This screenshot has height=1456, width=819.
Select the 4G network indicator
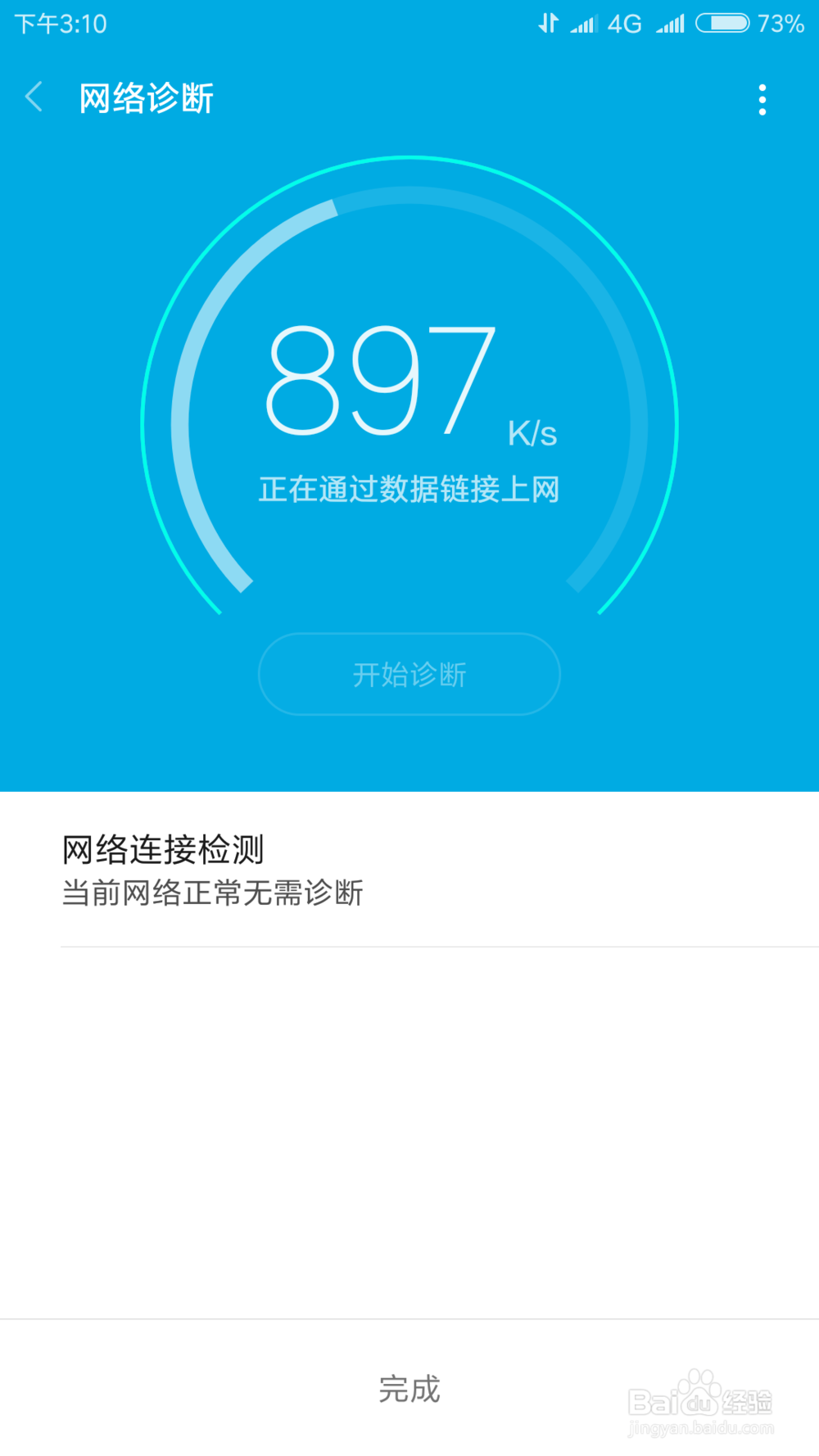[x=625, y=23]
